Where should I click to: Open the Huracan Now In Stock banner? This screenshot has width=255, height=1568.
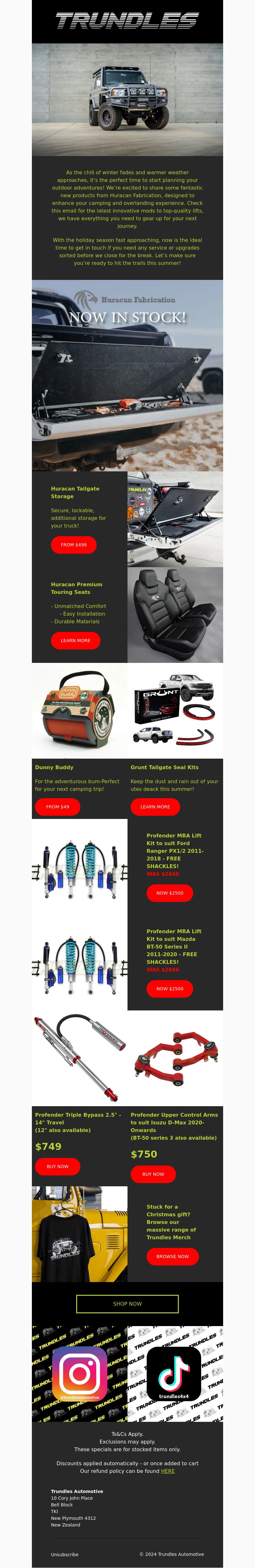tap(127, 376)
